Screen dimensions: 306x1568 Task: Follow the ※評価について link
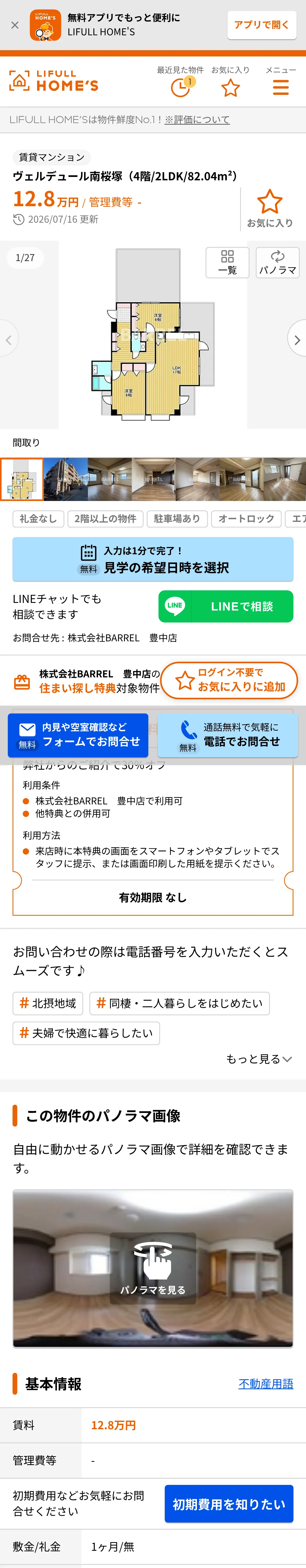click(197, 120)
